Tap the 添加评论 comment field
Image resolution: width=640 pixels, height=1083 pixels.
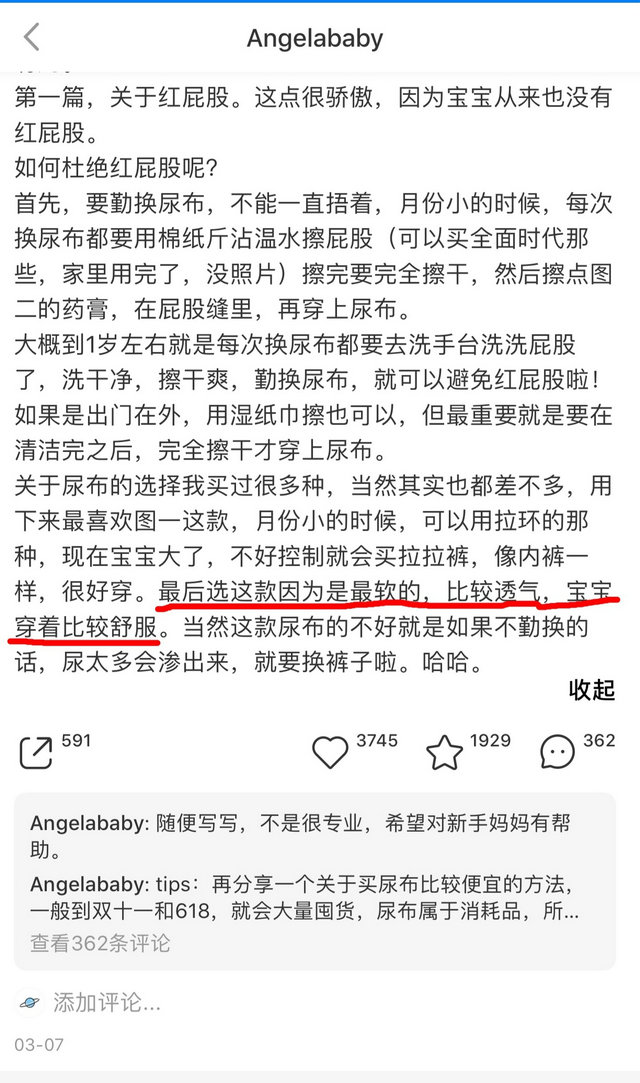pyautogui.click(x=106, y=1002)
